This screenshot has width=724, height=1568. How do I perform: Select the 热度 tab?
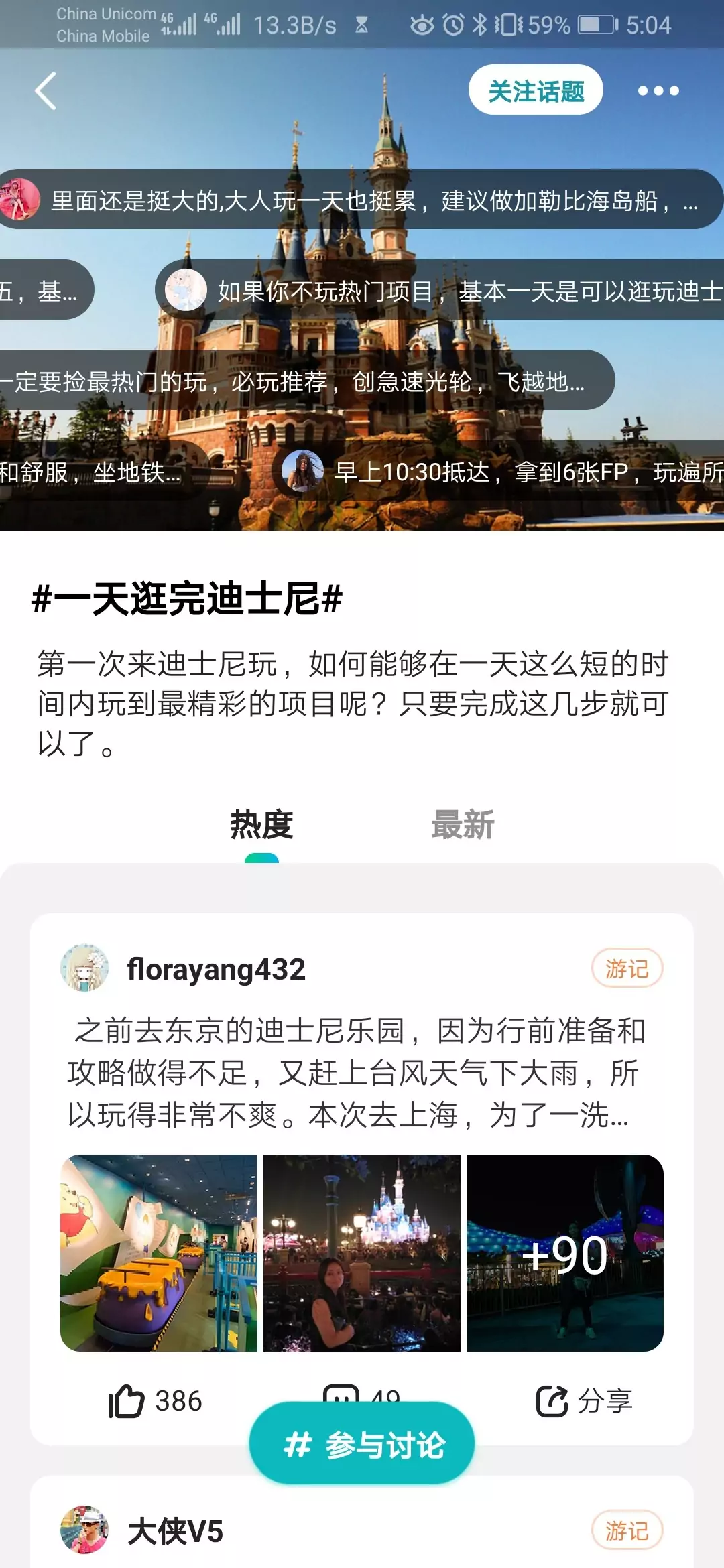coord(261,825)
